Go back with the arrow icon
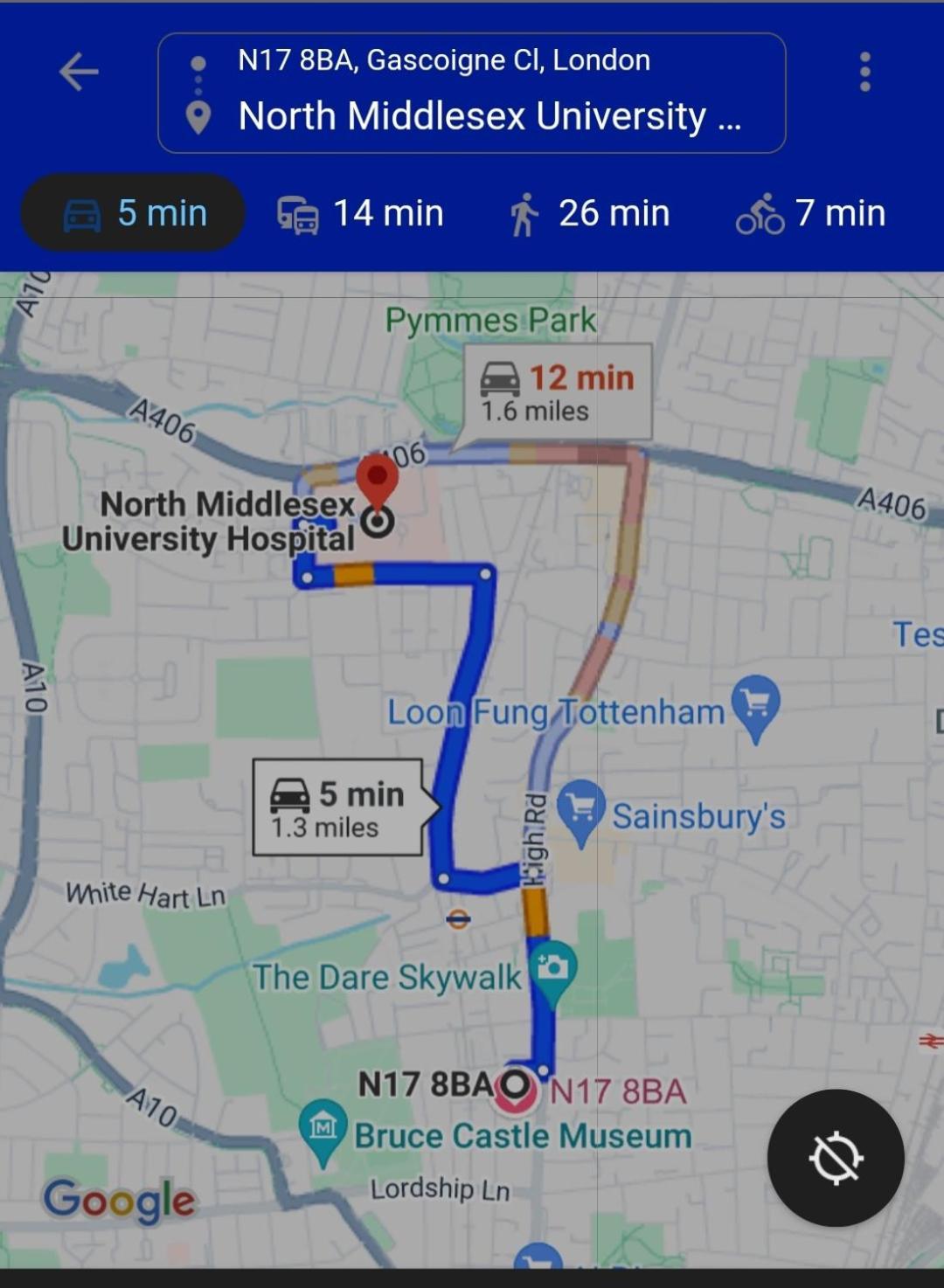Screen dimensions: 944x1288 click(79, 72)
